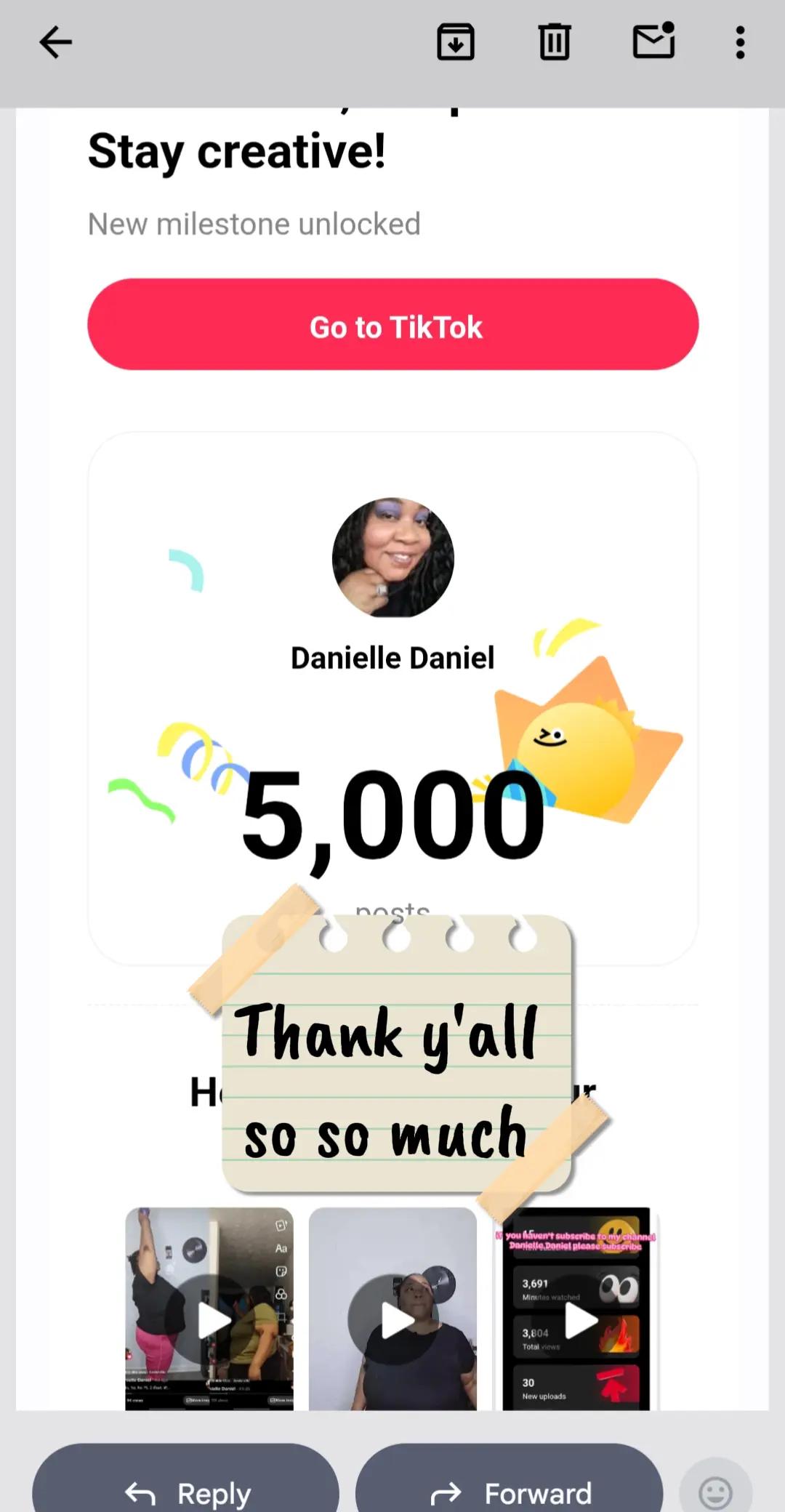Screen dimensions: 785x1512
Task: Reply to this email
Action: click(x=185, y=1478)
